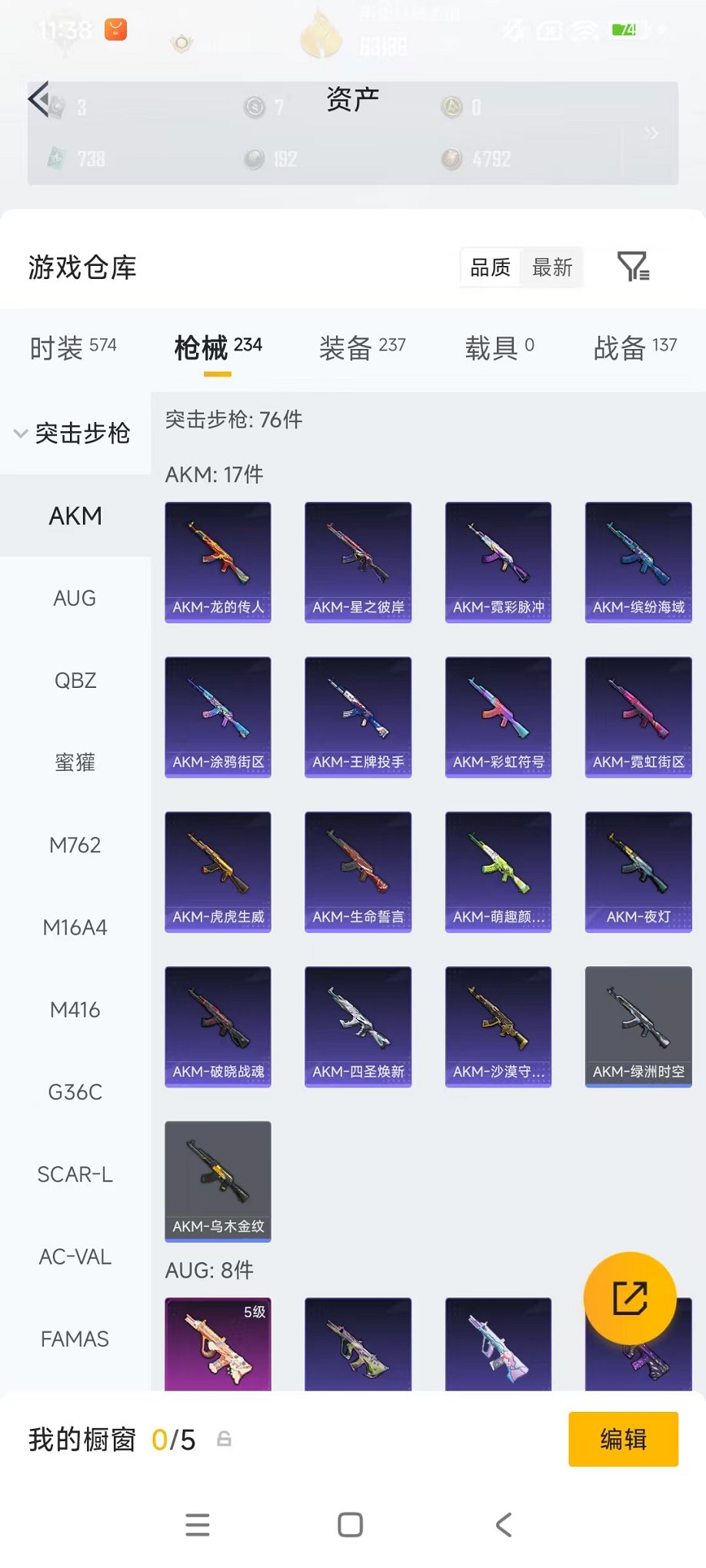Tap the orange share floating button
Viewport: 706px width, 1568px height.
point(629,1298)
